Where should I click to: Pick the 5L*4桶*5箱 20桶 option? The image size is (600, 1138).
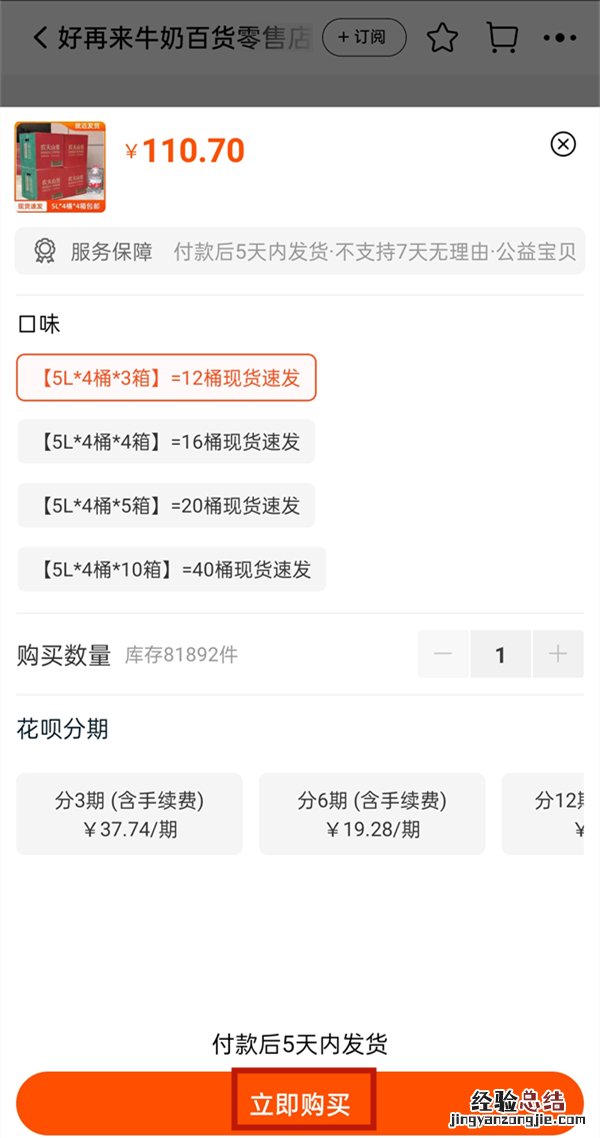pos(166,505)
